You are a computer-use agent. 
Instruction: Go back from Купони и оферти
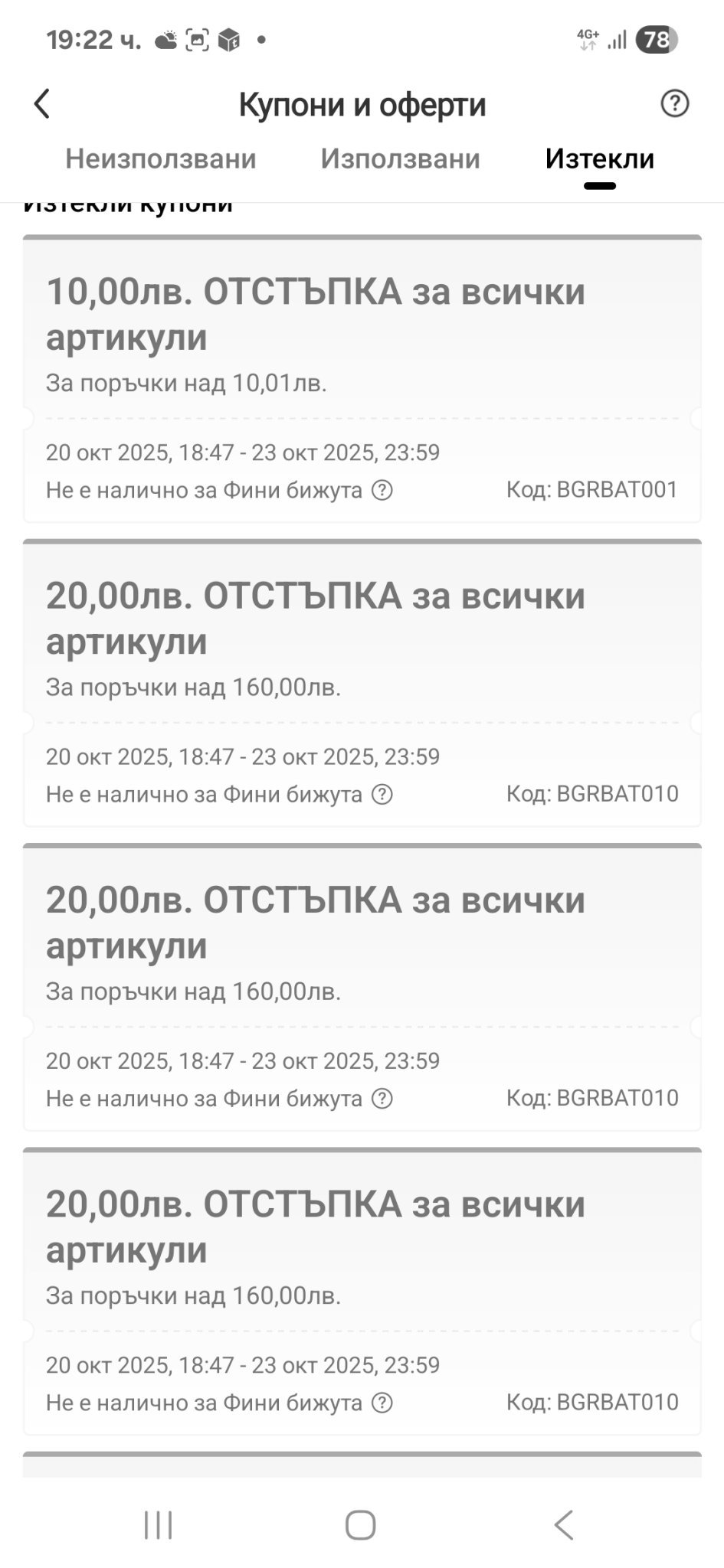pyautogui.click(x=42, y=104)
